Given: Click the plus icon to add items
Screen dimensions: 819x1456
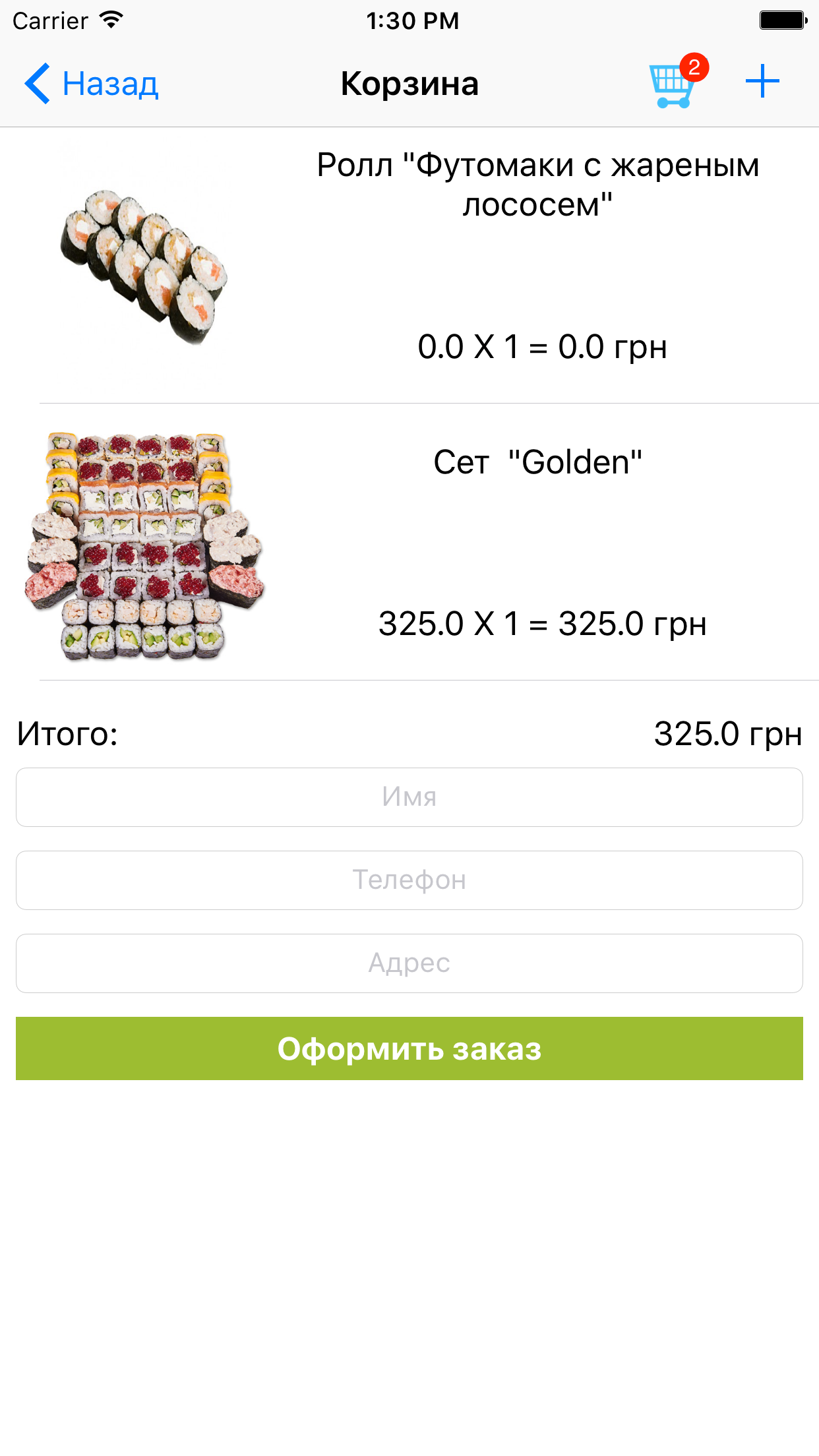Looking at the screenshot, I should 762,81.
